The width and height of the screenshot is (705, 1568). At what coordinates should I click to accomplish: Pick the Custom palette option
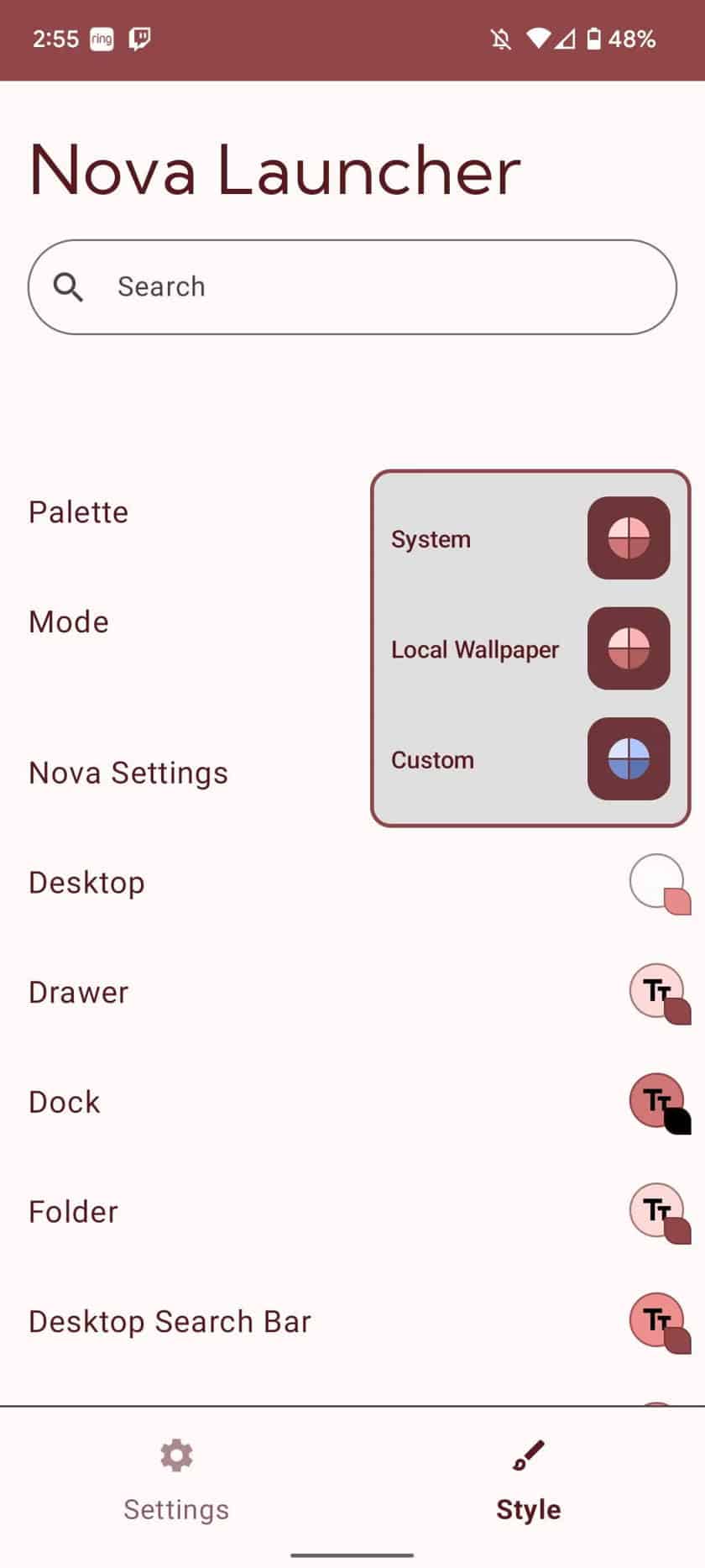coord(530,759)
